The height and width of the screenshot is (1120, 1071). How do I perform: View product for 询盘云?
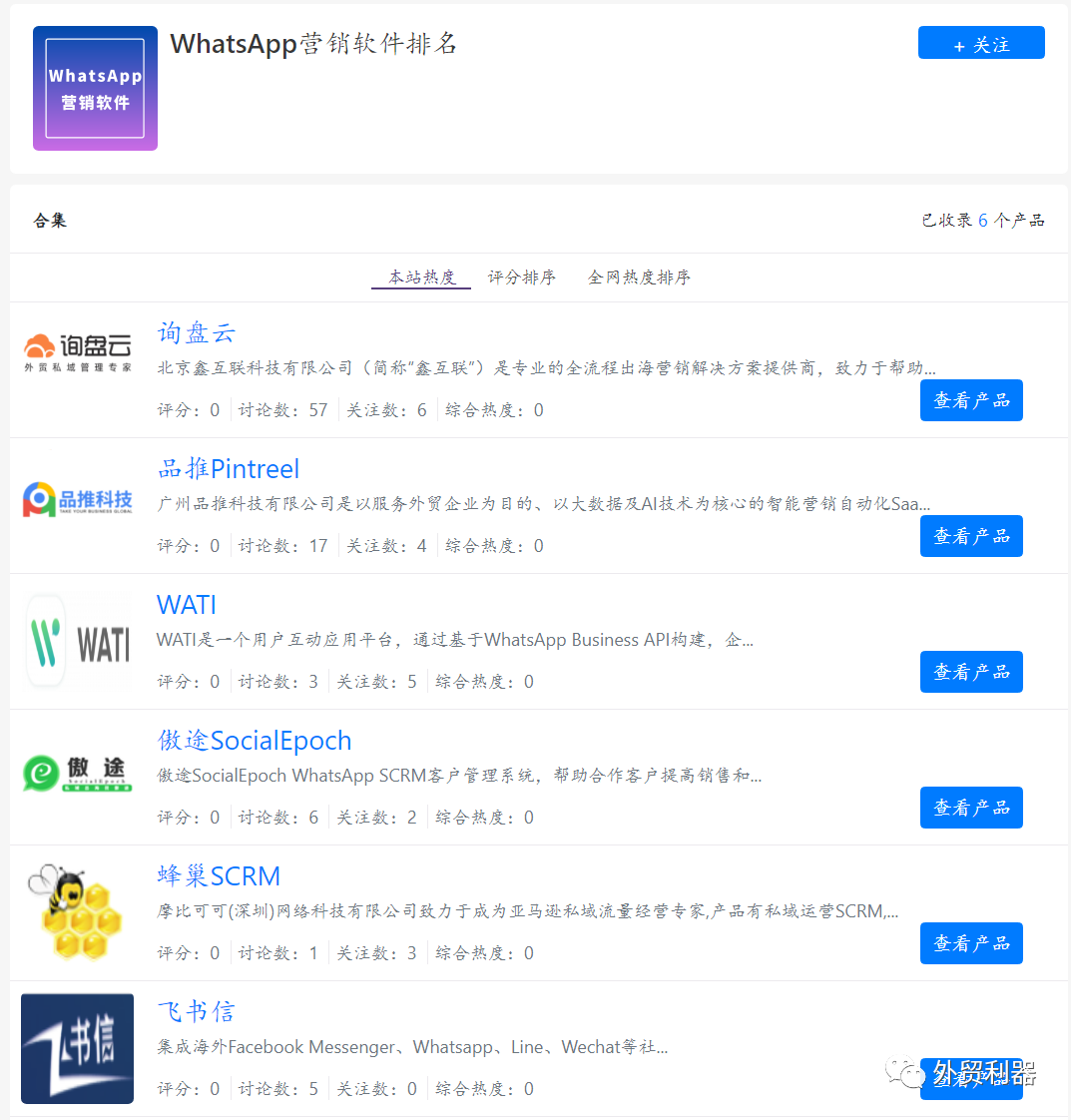[x=970, y=400]
